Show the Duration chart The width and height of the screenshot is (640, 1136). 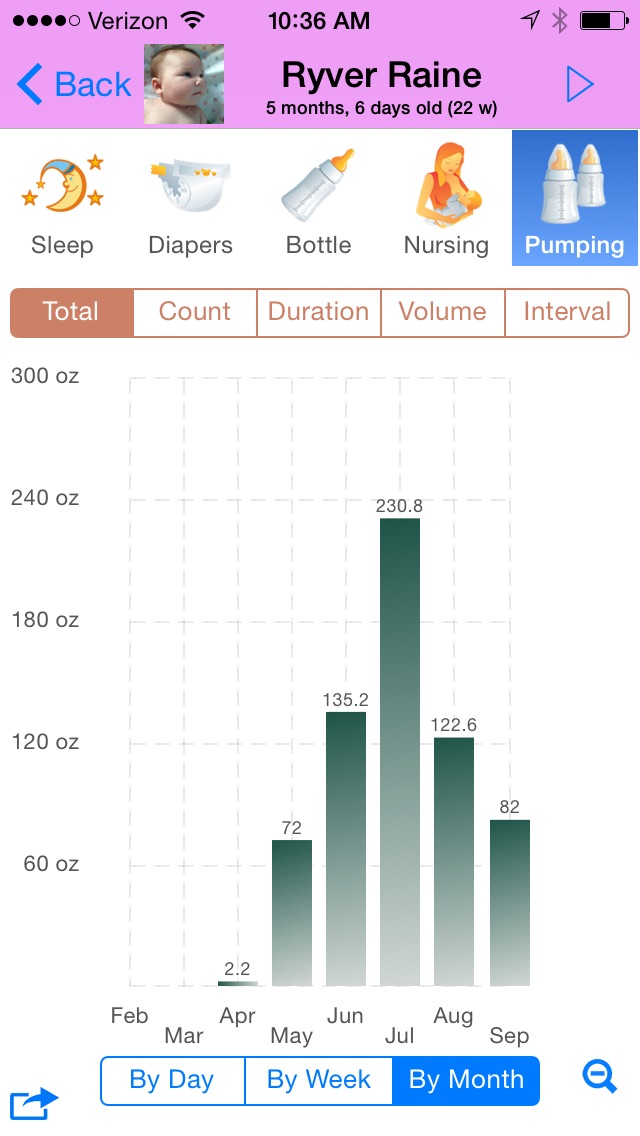pos(319,312)
